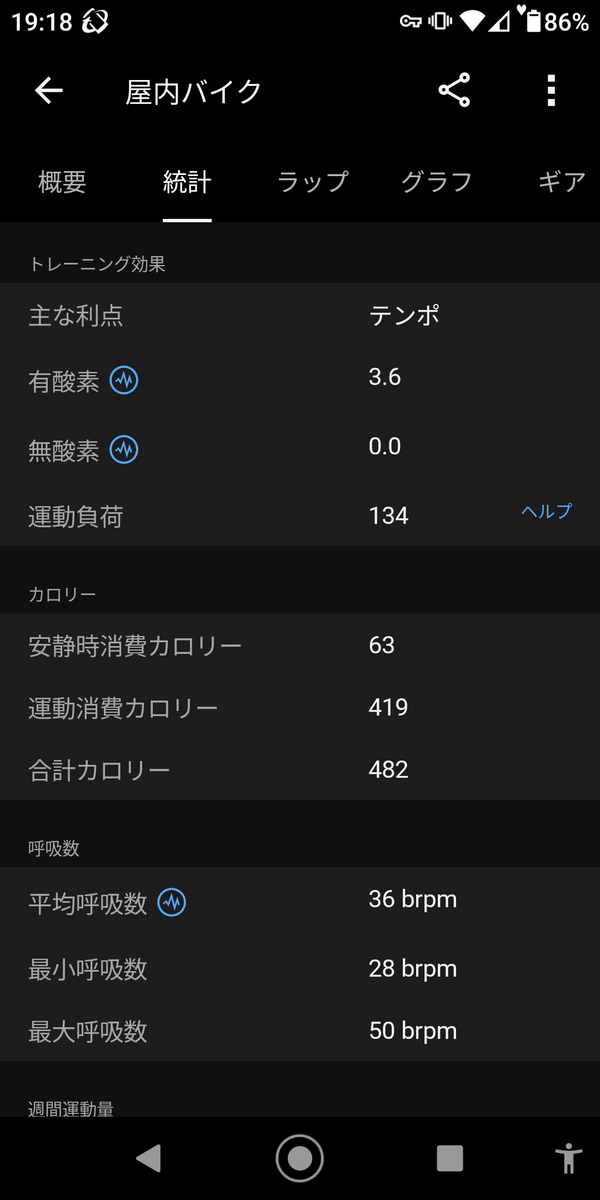Go back from 屋内バイク activity
The height and width of the screenshot is (1200, 600).
coord(48,91)
